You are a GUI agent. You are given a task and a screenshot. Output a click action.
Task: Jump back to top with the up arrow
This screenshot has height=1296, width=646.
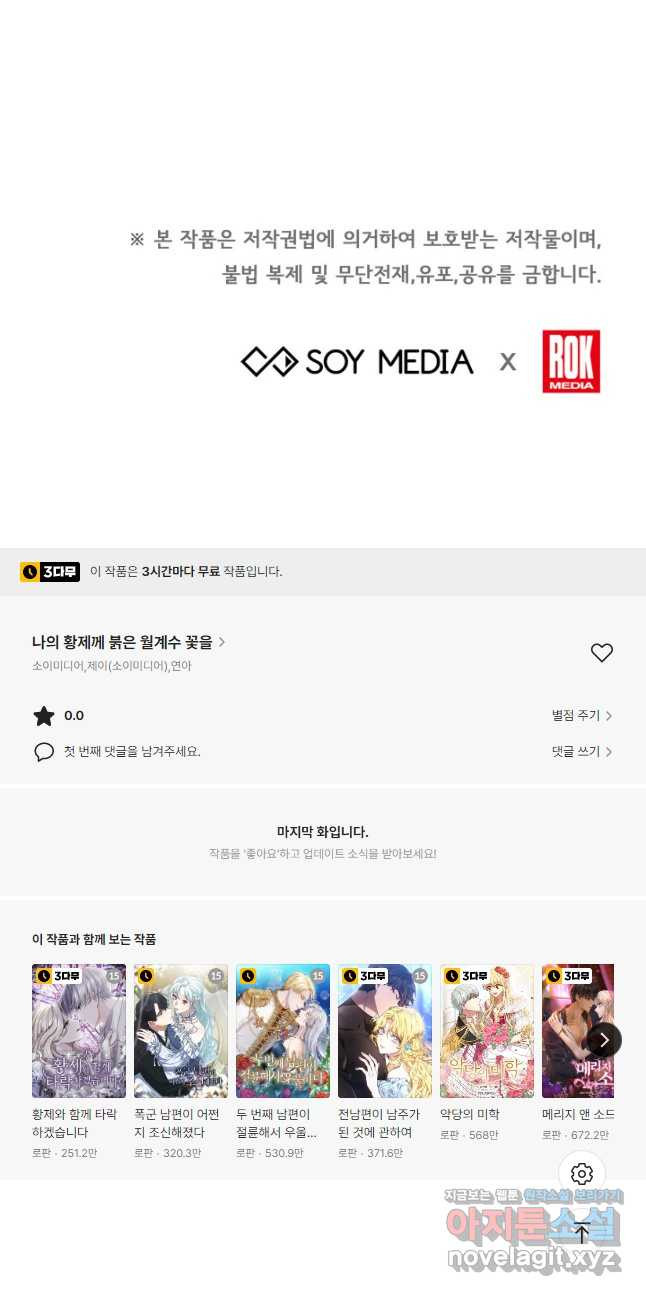click(582, 1233)
